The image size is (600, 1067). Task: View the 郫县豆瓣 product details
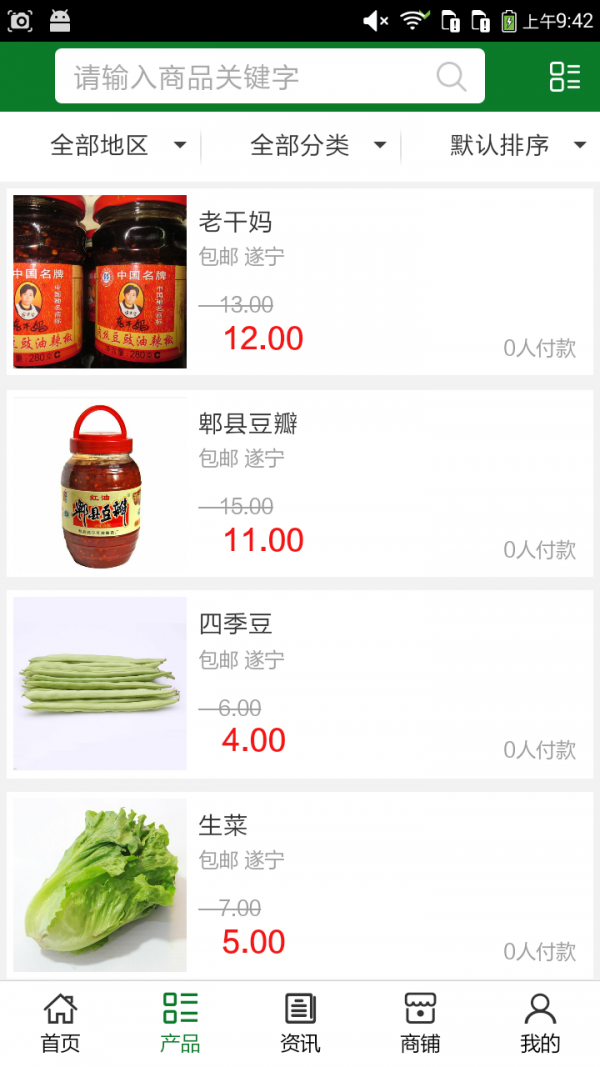pyautogui.click(x=300, y=484)
